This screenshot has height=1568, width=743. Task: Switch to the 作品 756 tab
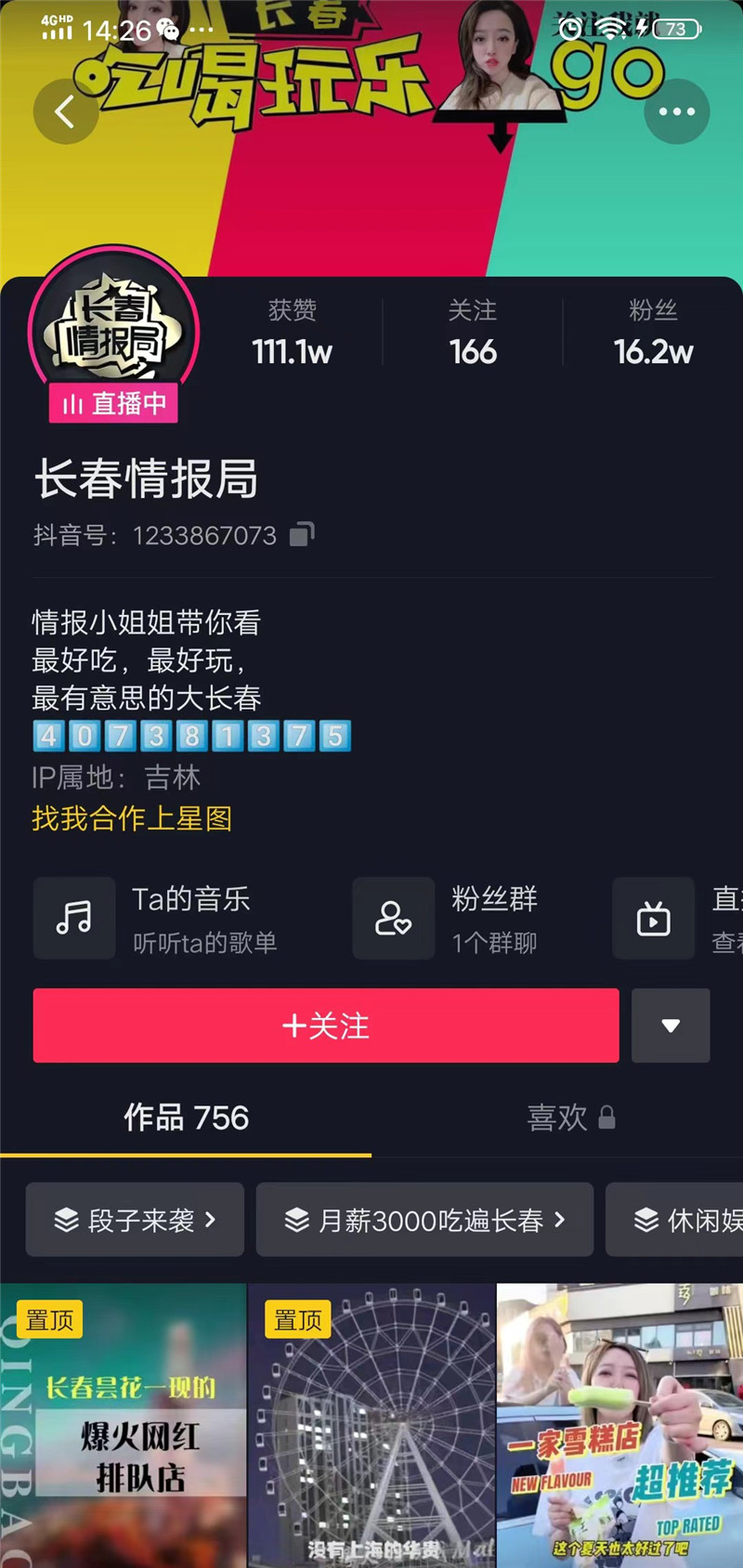point(186,1117)
